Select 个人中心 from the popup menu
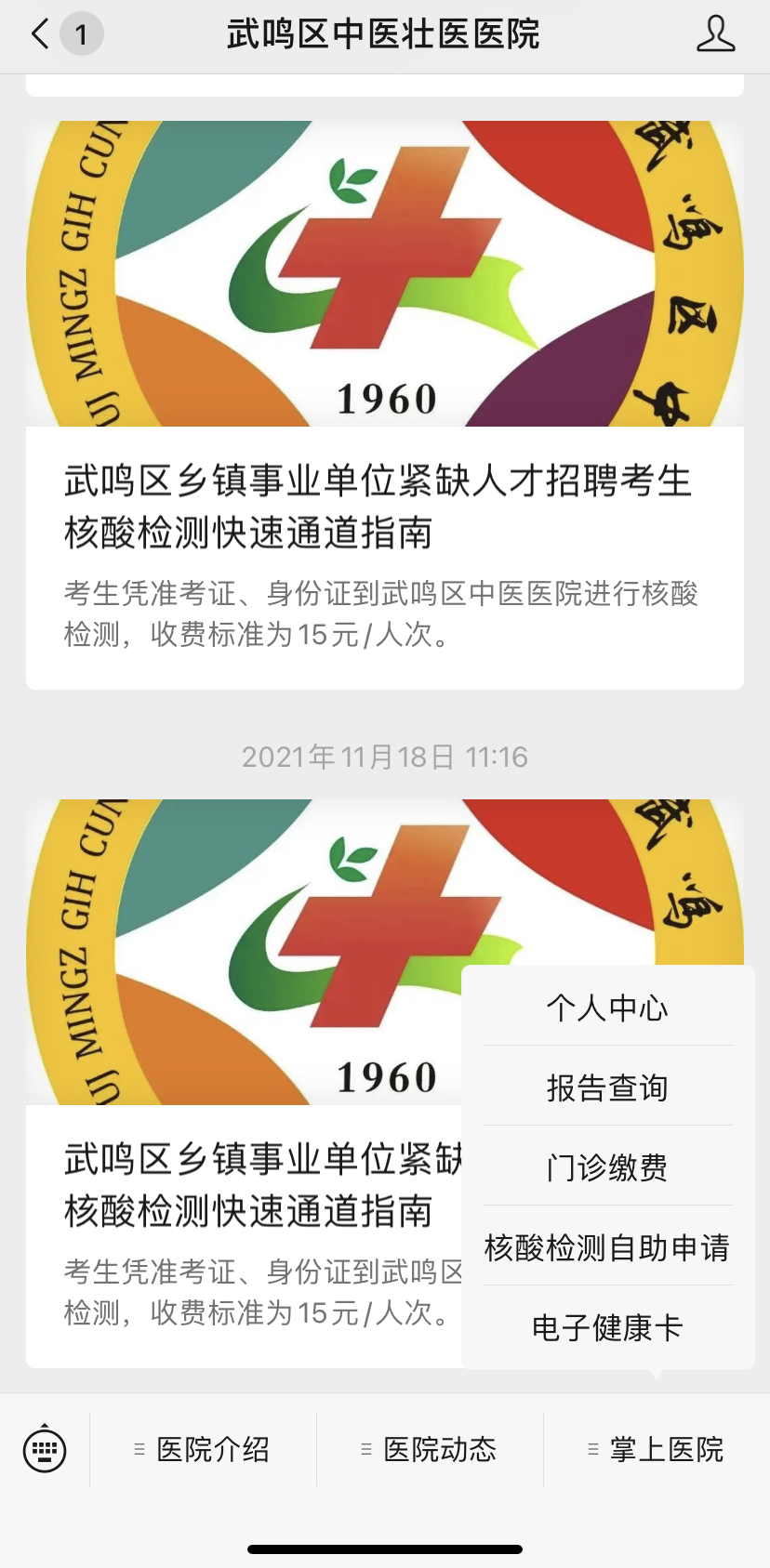Viewport: 770px width, 1568px height. click(607, 1008)
